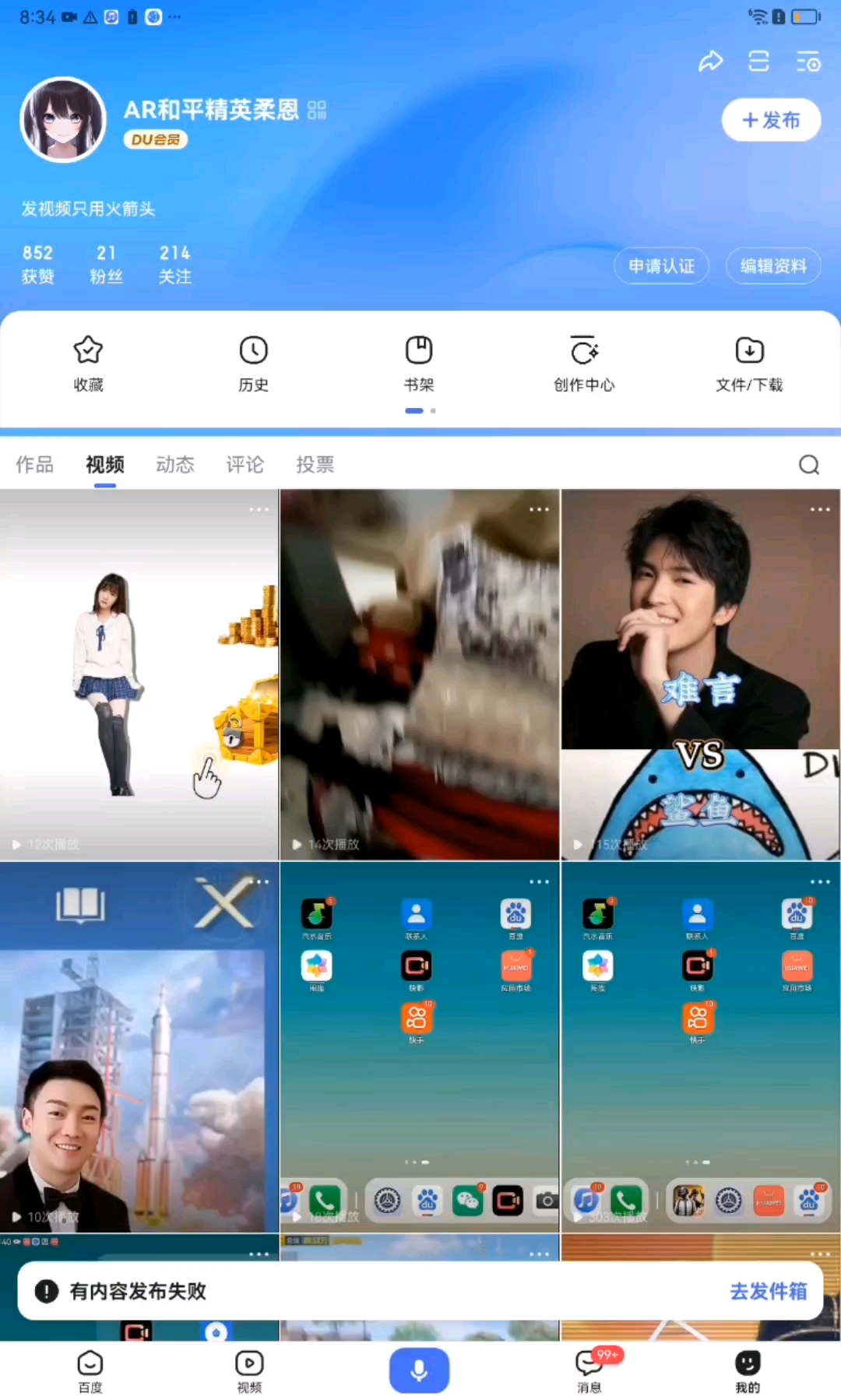The height and width of the screenshot is (1400, 841).
Task: Open the scan icon in the header
Action: (758, 61)
